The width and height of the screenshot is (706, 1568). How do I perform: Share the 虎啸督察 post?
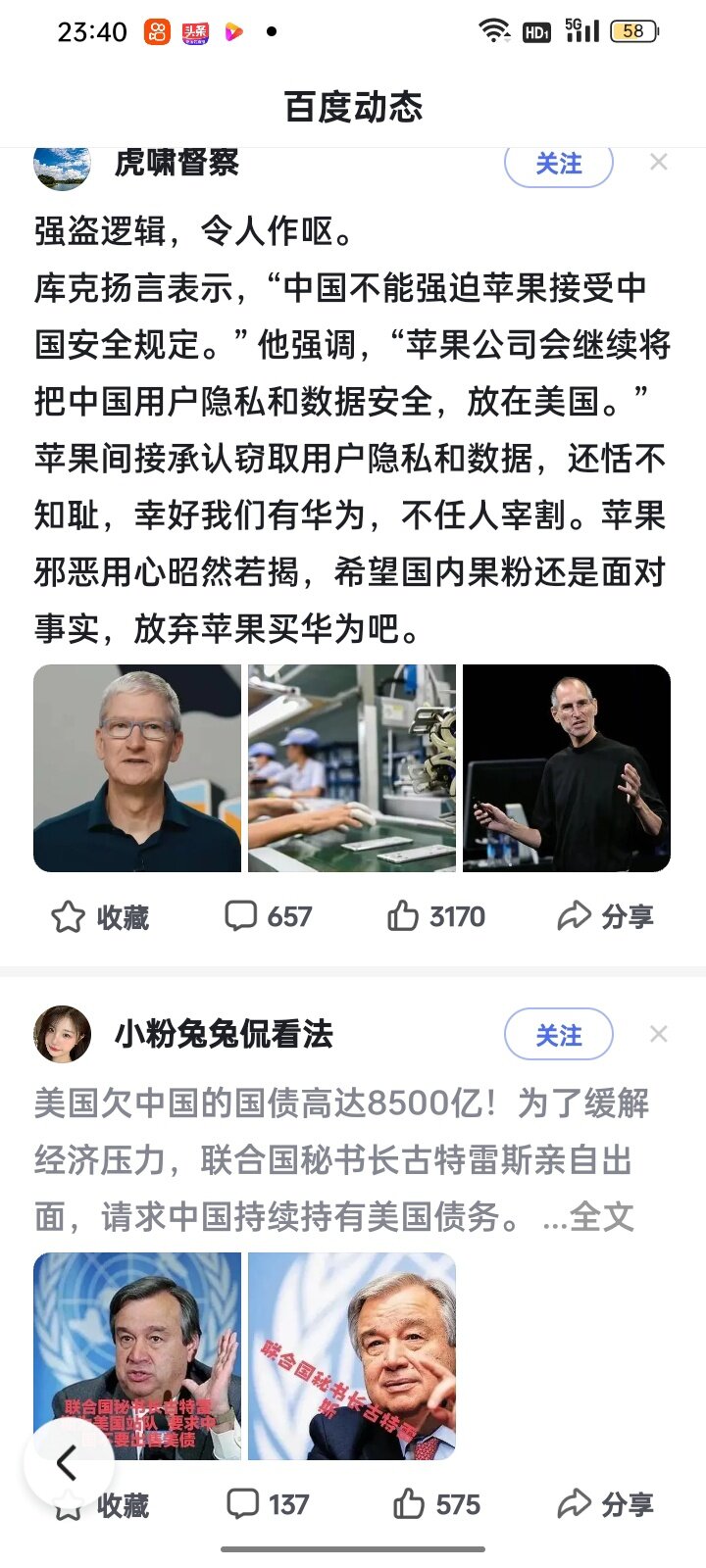click(x=605, y=917)
